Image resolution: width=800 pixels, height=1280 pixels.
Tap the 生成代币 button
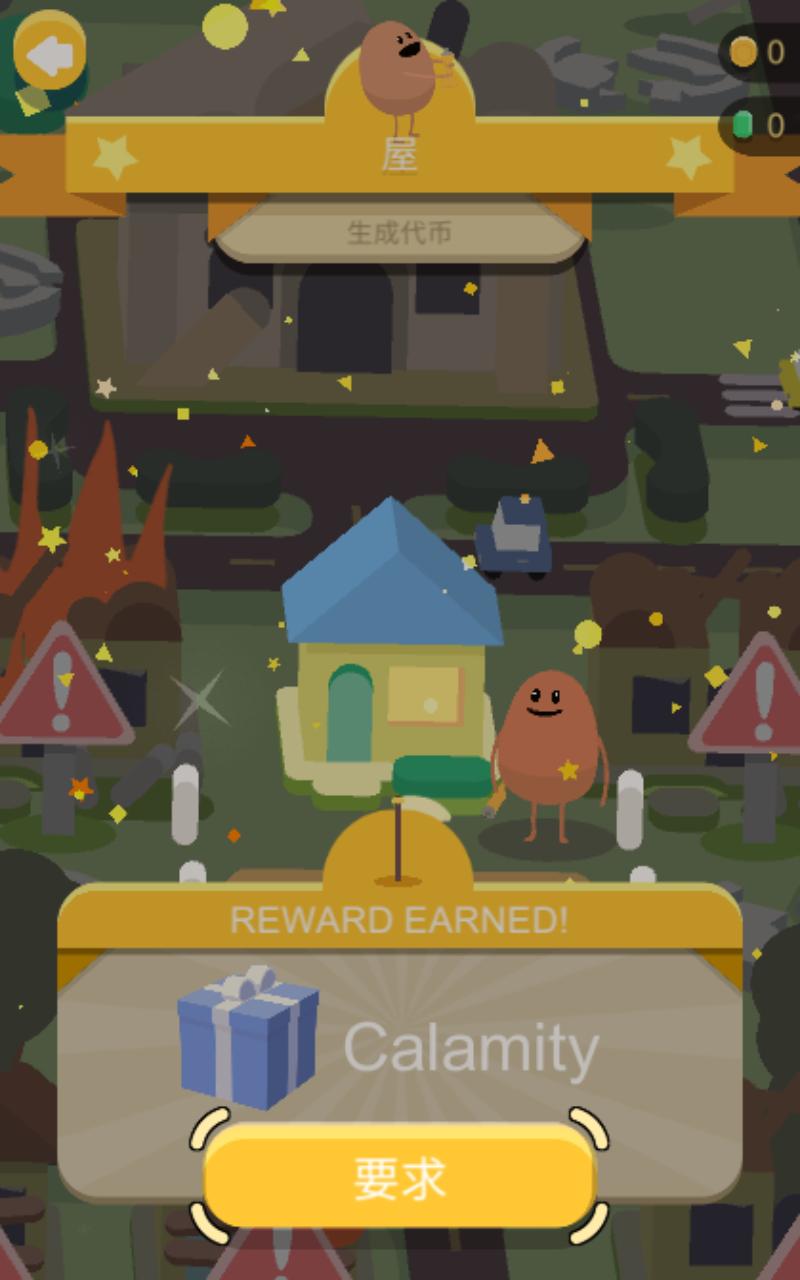[x=400, y=233]
